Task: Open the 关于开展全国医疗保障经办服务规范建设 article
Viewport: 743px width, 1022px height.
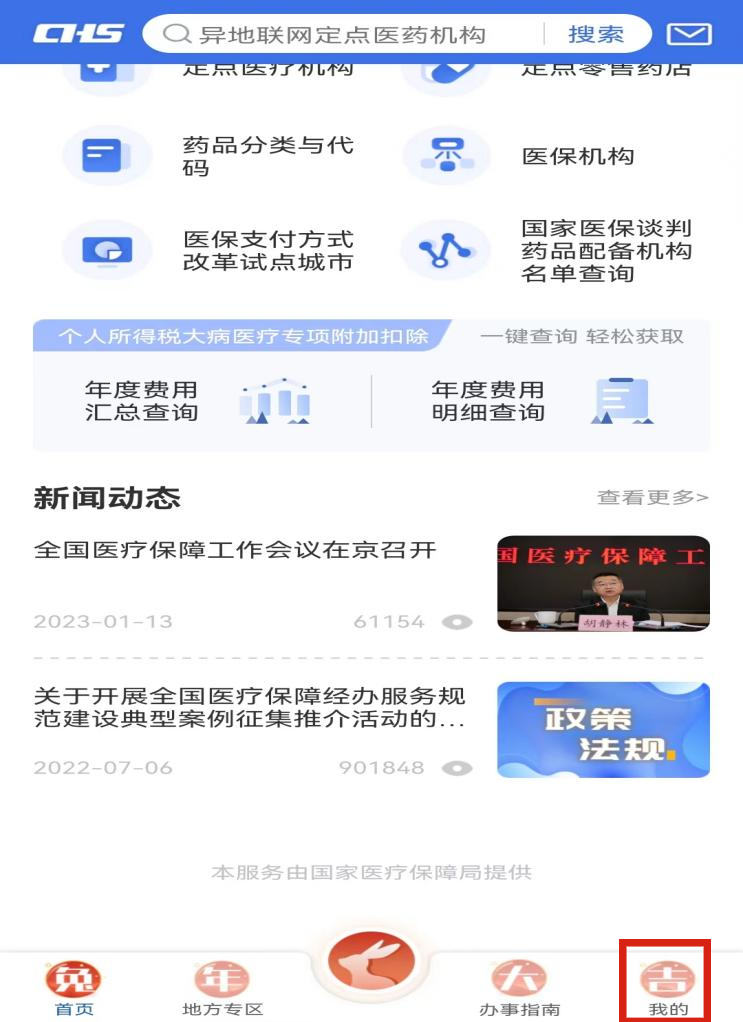Action: pos(250,707)
